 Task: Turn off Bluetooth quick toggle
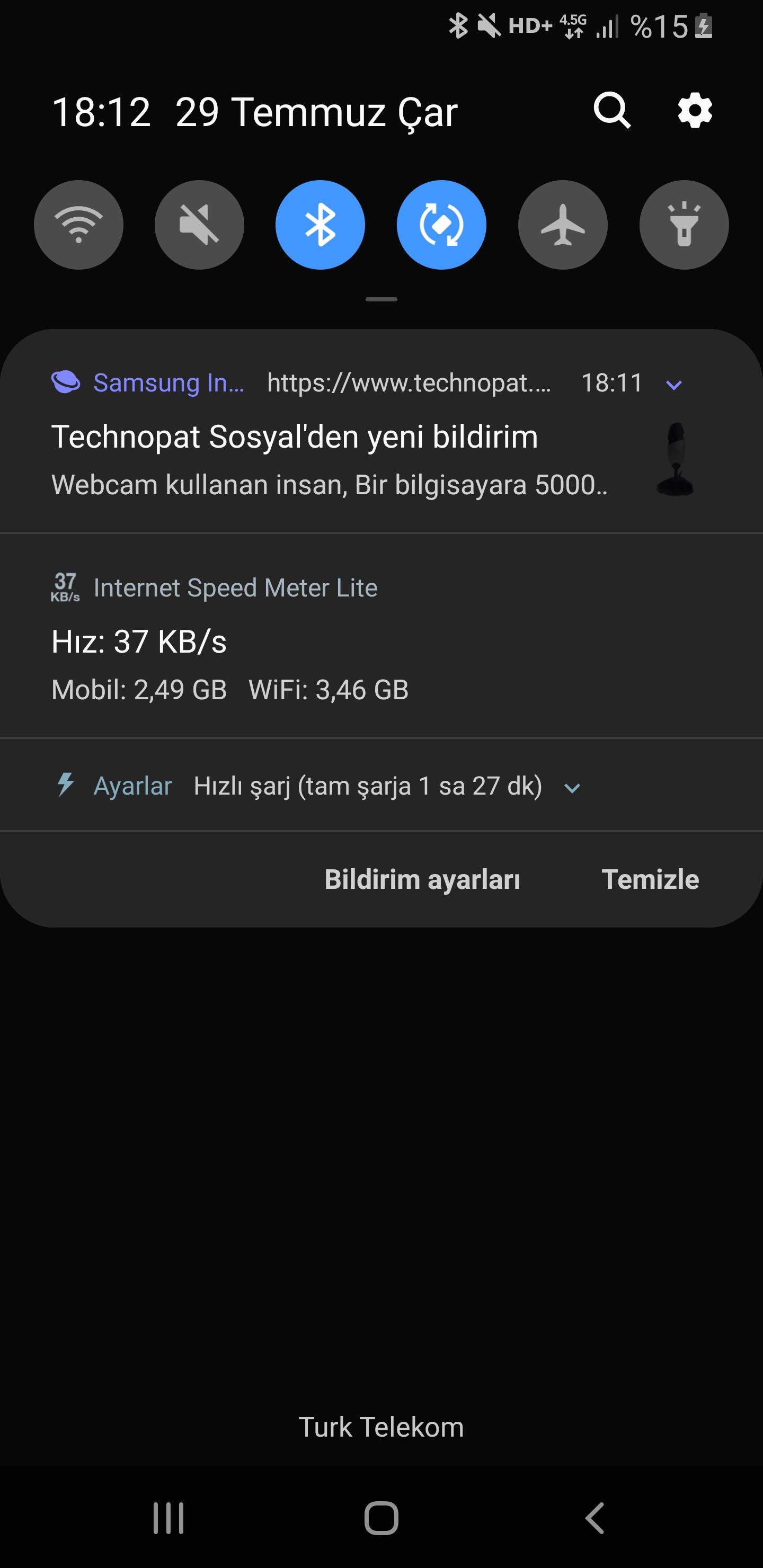(x=321, y=225)
